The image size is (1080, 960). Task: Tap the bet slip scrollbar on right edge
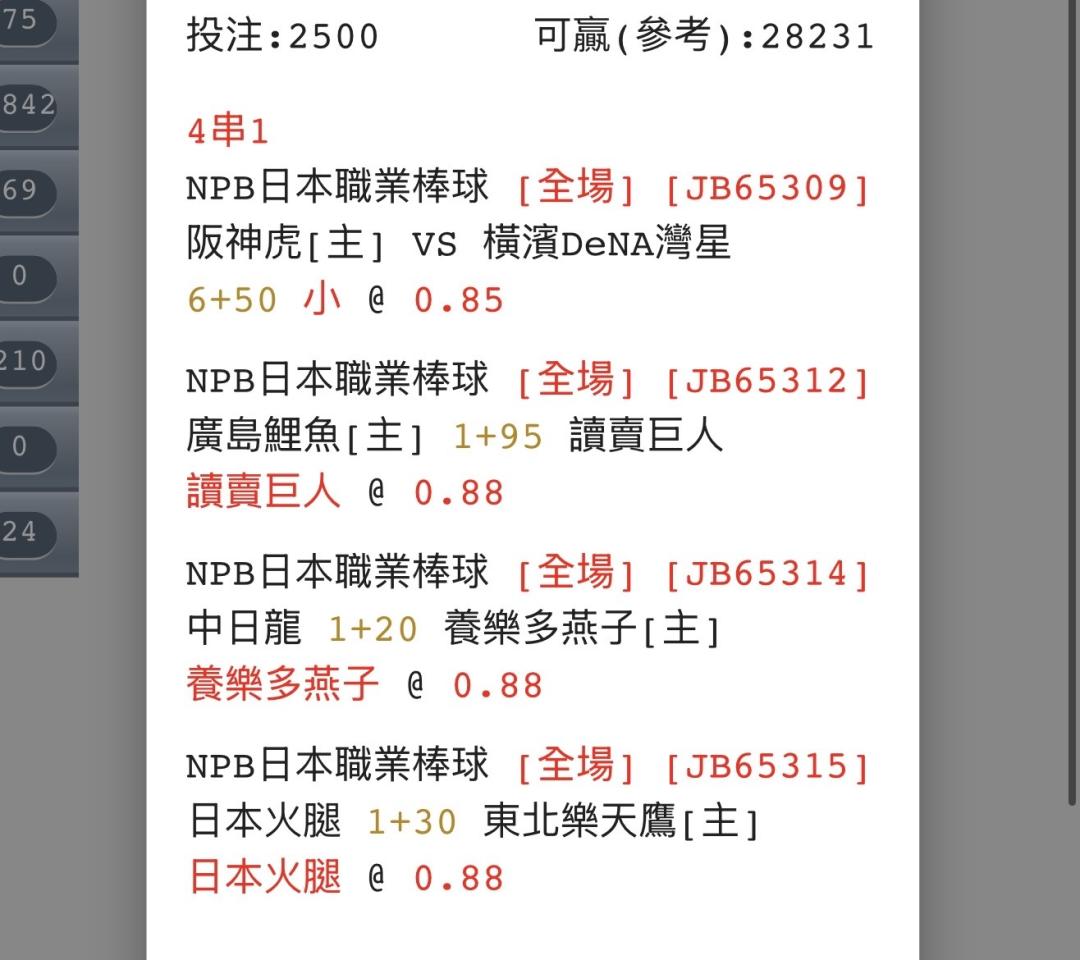click(1072, 401)
